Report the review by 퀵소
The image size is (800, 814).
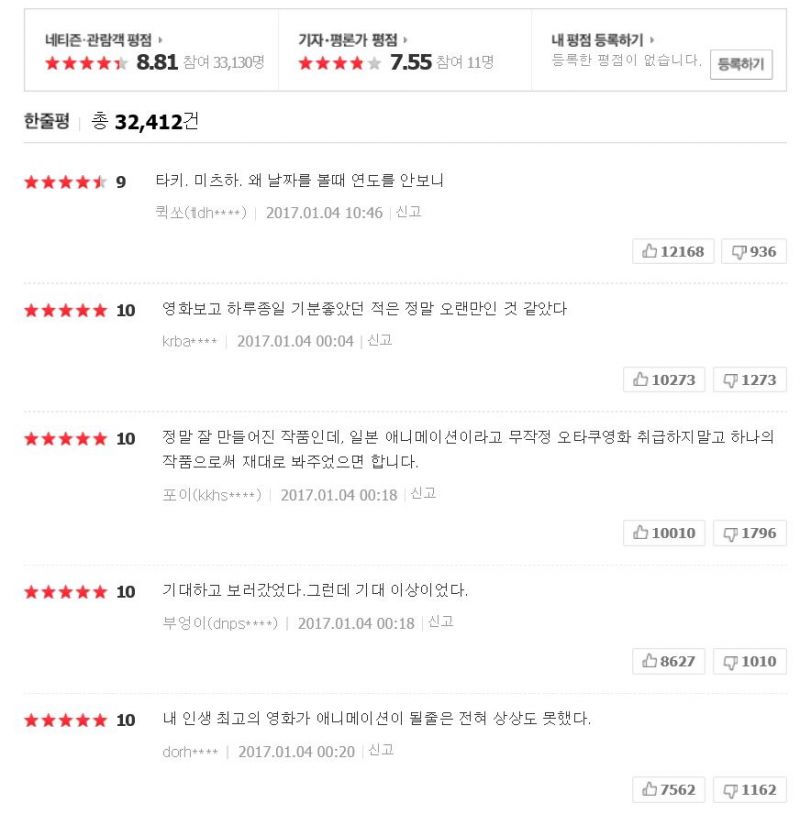(409, 212)
